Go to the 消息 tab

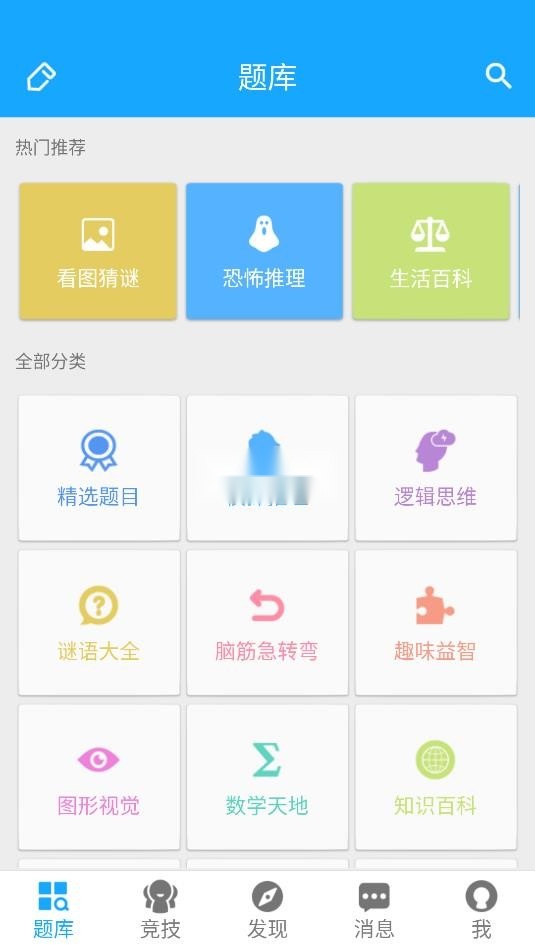click(374, 910)
